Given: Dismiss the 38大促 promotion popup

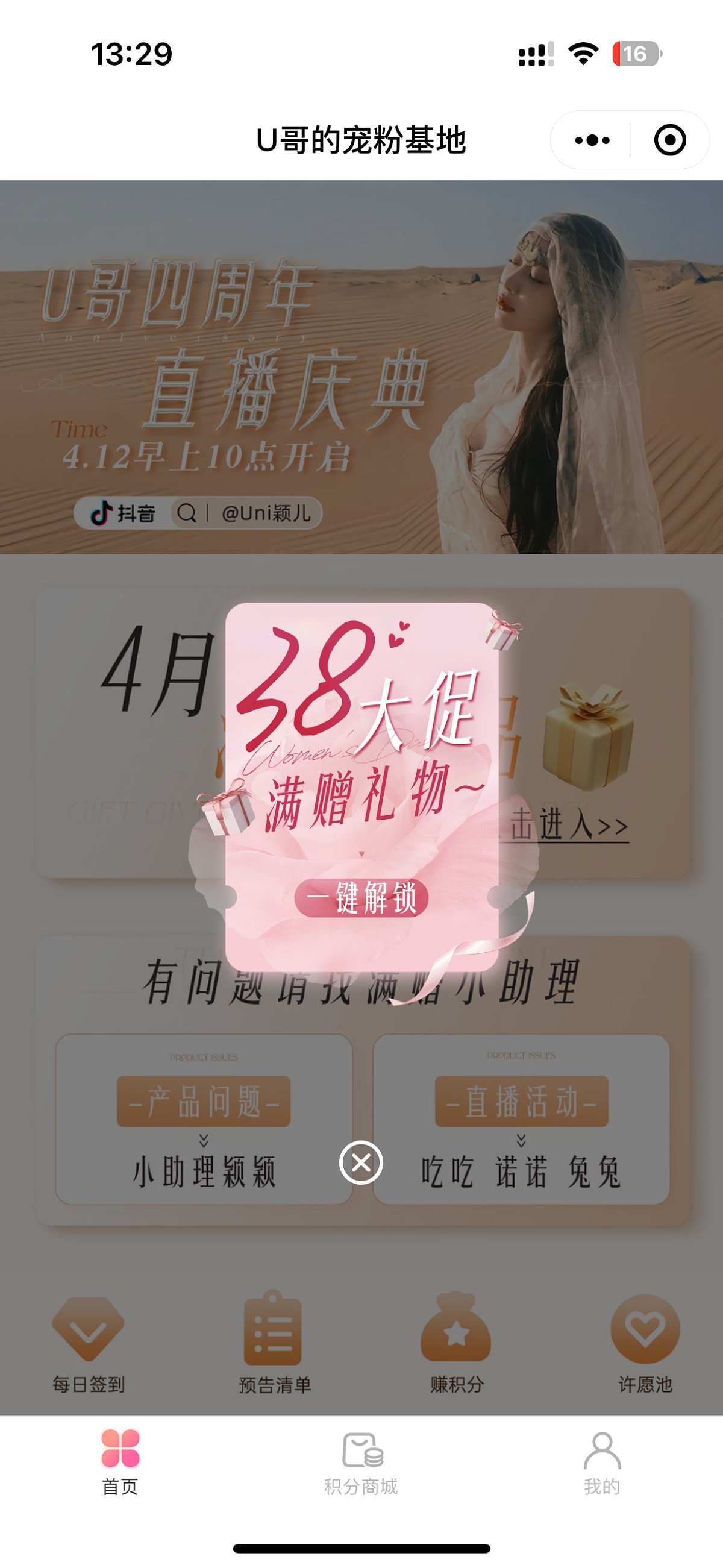Looking at the screenshot, I should pos(361,1162).
